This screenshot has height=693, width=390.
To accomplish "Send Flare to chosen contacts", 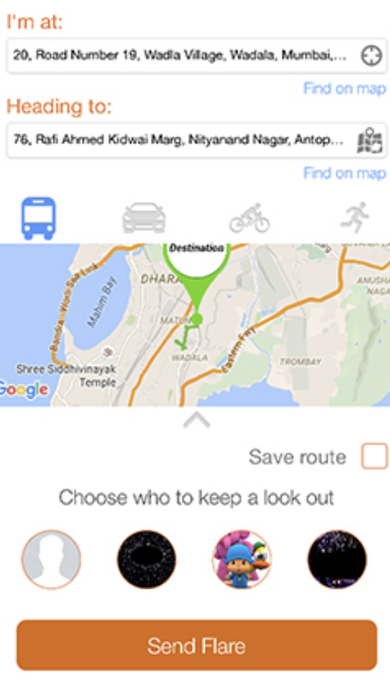I will click(x=197, y=645).
